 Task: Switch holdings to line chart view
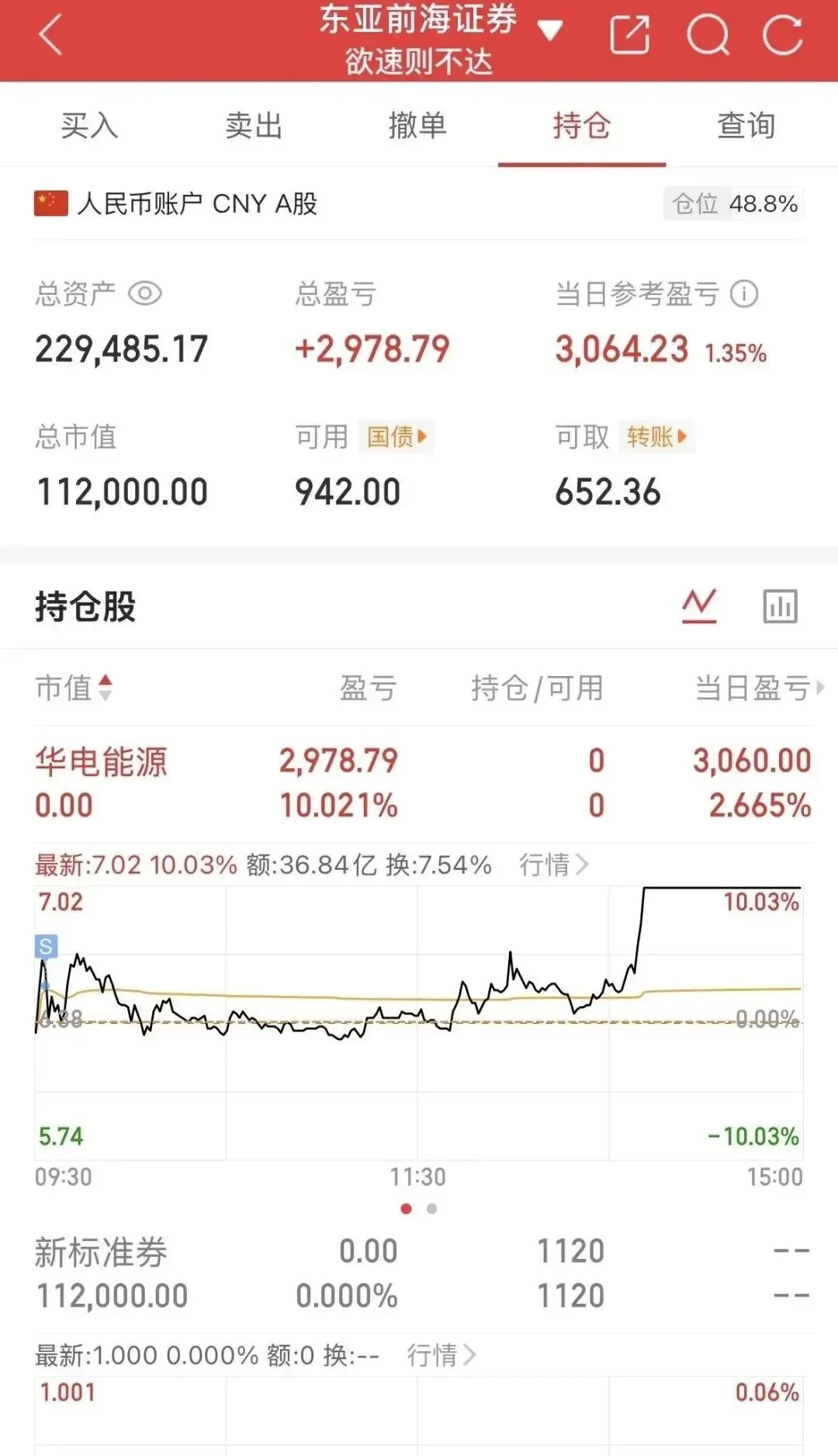point(699,606)
